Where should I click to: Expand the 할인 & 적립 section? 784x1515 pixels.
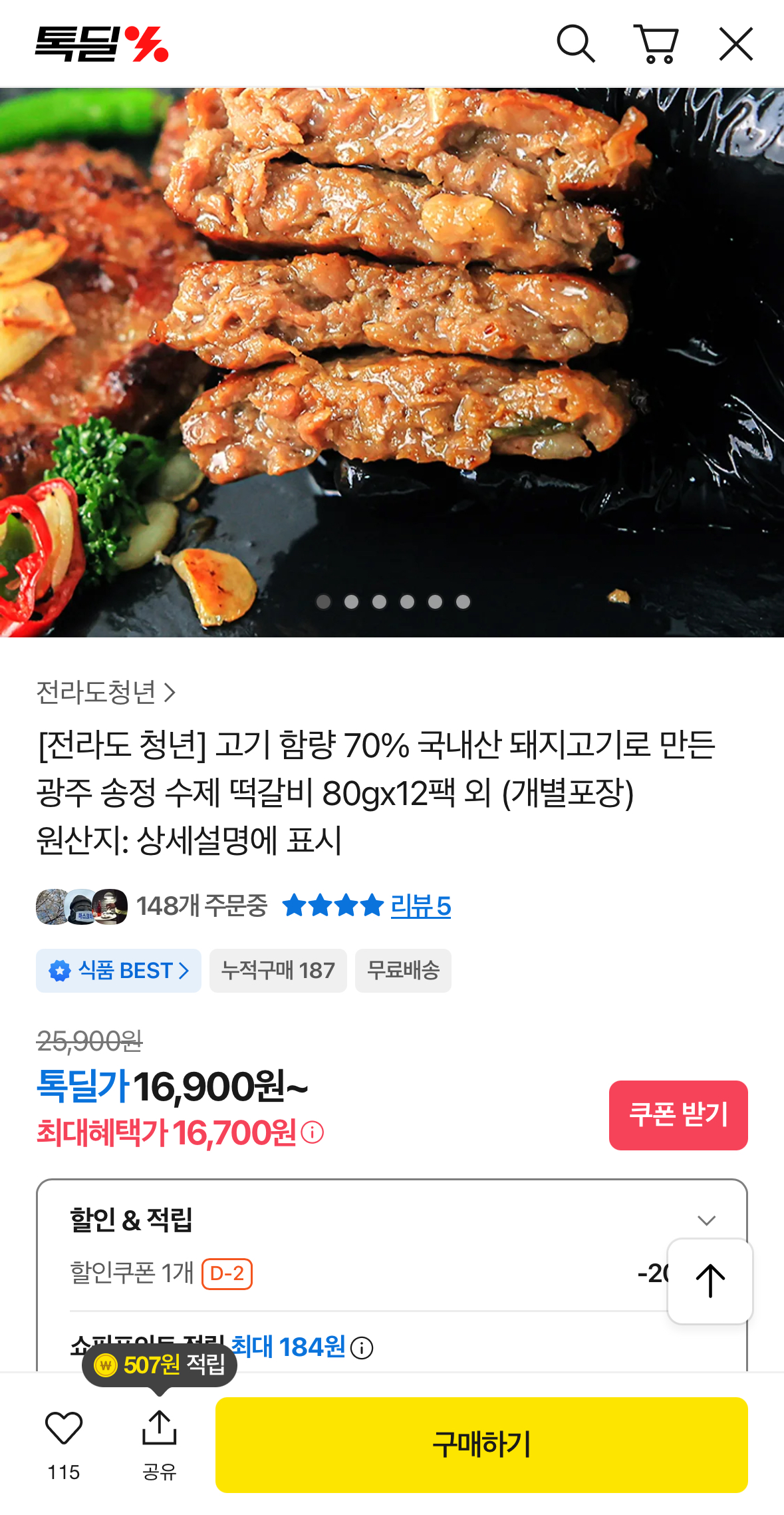point(706,1220)
